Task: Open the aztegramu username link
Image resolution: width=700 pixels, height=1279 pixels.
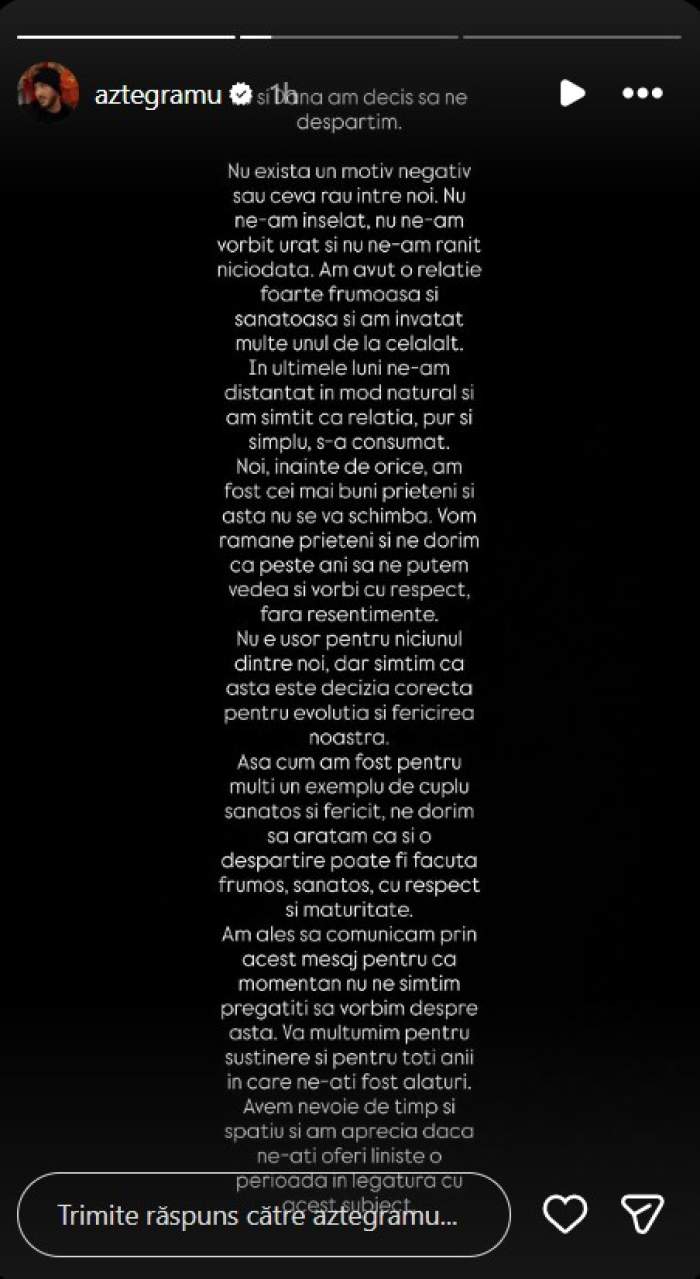Action: click(158, 94)
